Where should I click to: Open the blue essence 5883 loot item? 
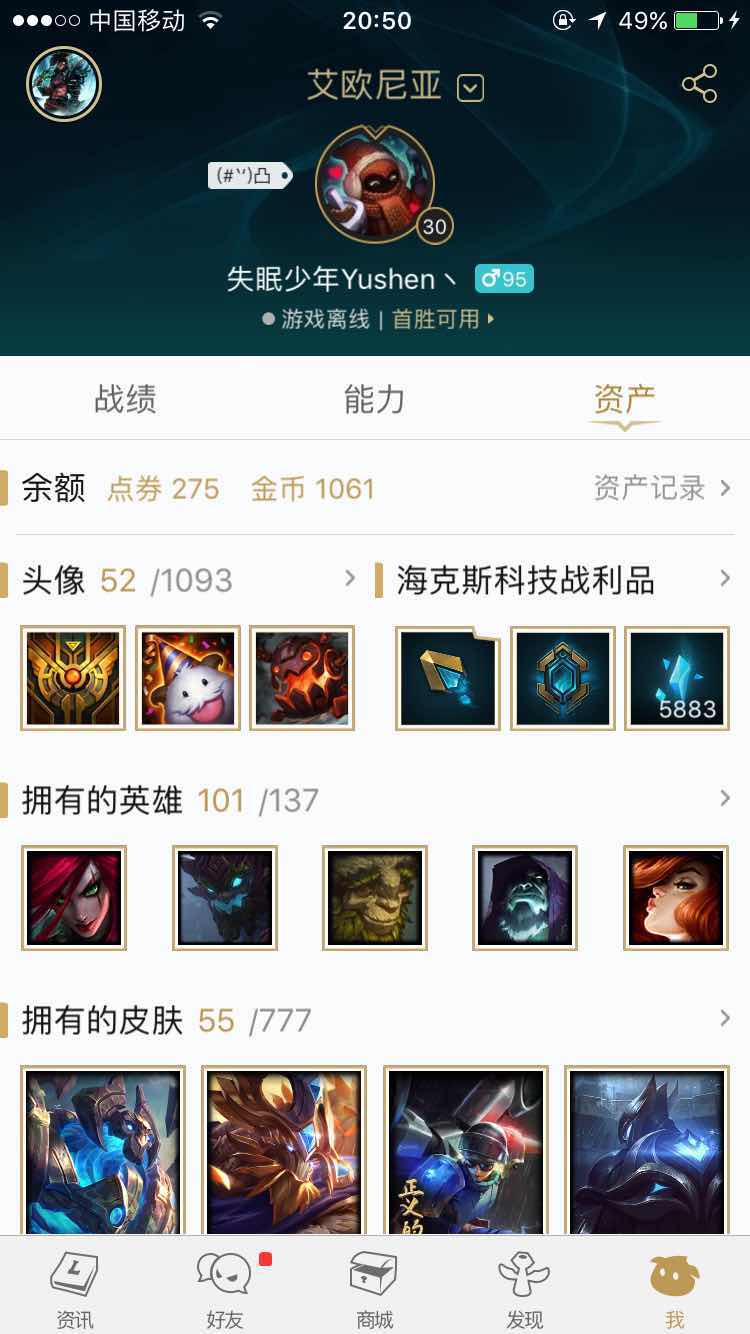[x=676, y=678]
